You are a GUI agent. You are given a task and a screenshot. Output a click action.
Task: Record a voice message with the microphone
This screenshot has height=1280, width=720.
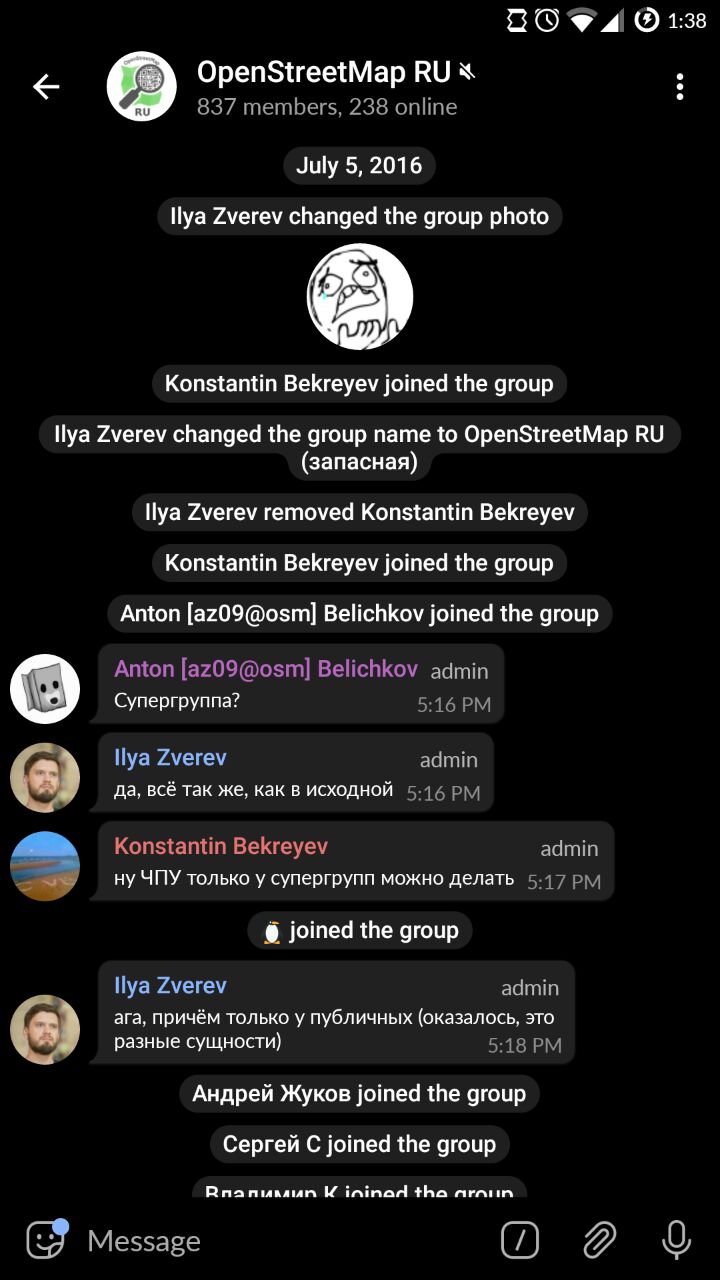(x=677, y=1240)
